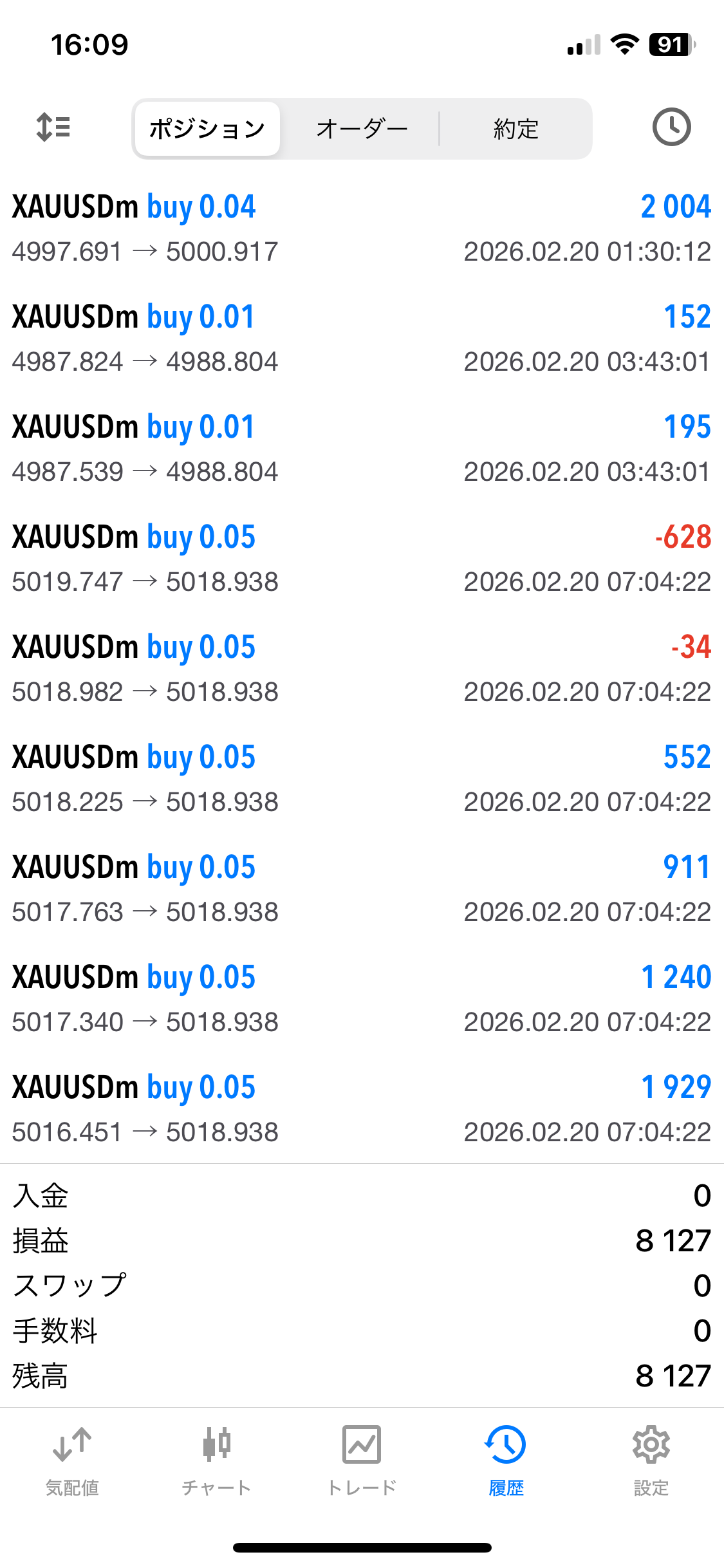Expand the XAUUSDm trade with profit 552
Image resolution: width=724 pixels, height=1568 pixels.
point(362,779)
